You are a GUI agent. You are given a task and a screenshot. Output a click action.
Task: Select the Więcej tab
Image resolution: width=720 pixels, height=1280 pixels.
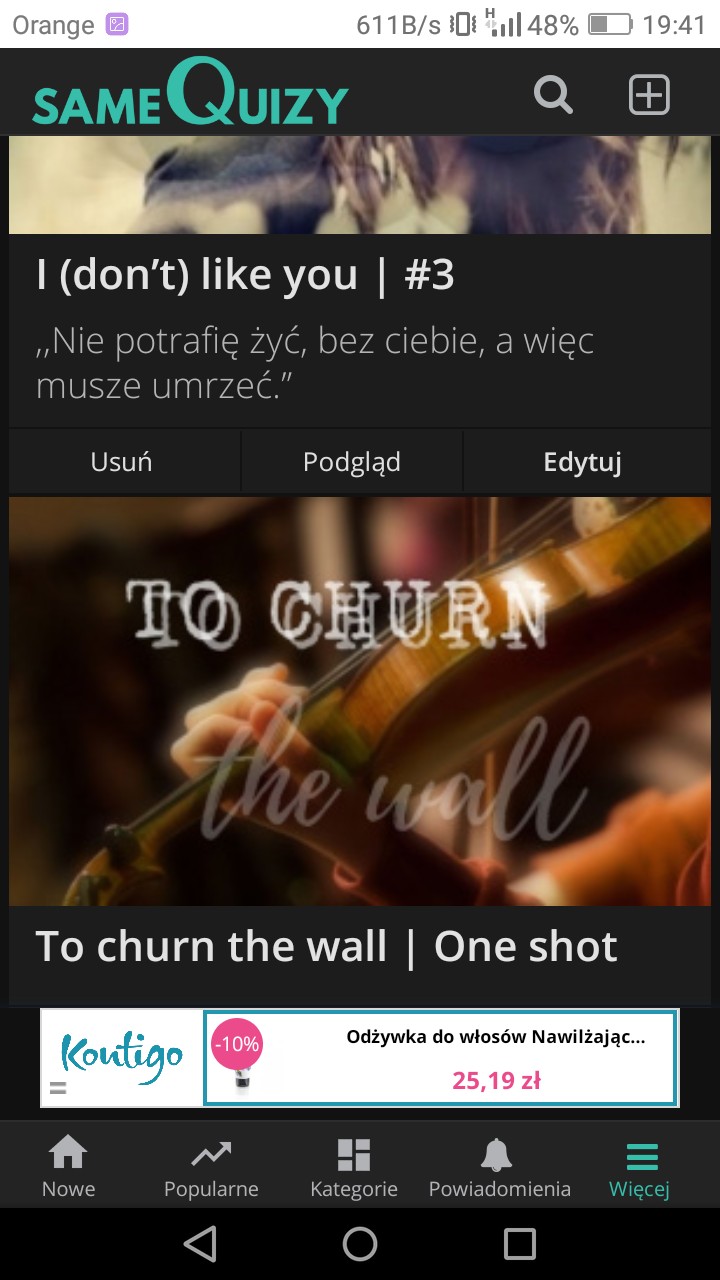coord(640,1166)
